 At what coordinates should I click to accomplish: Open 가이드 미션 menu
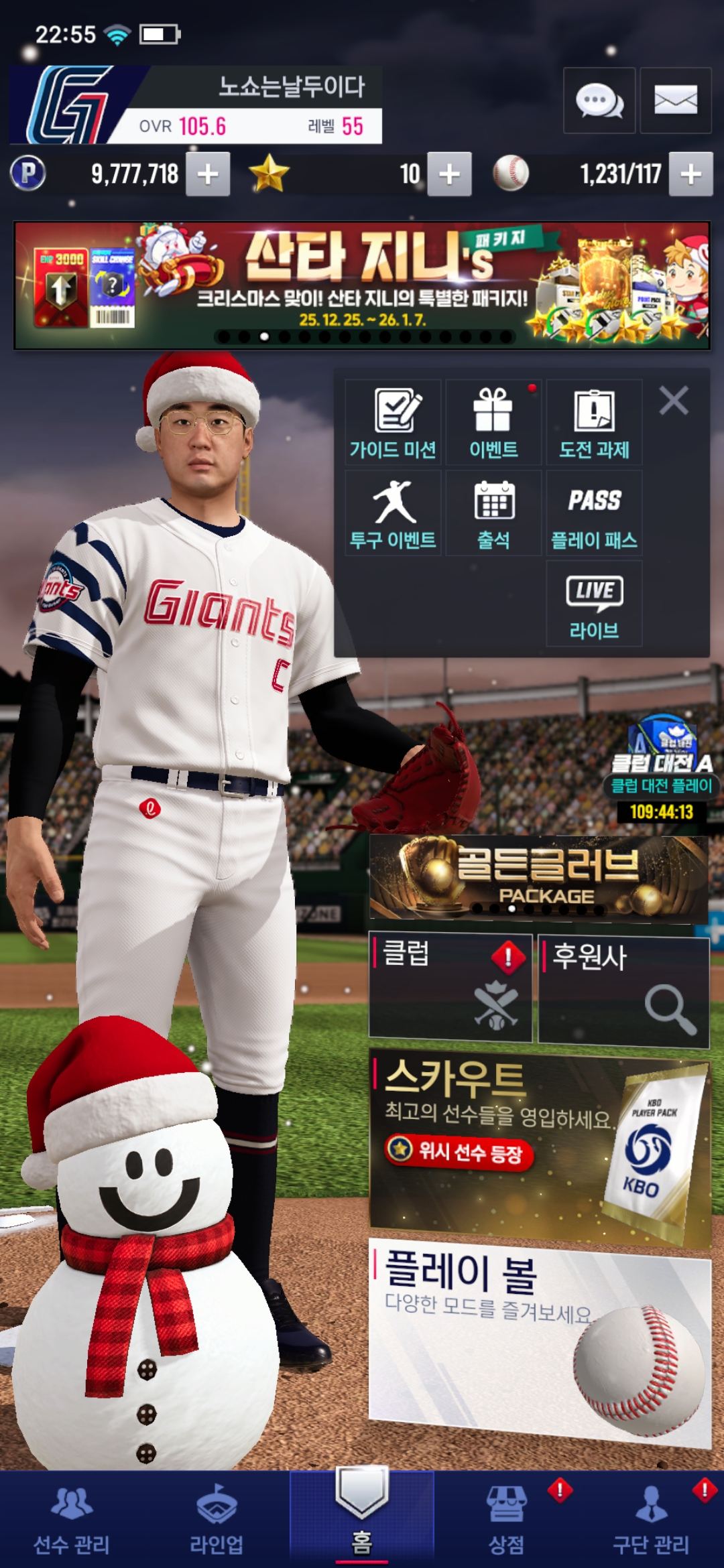(x=393, y=422)
